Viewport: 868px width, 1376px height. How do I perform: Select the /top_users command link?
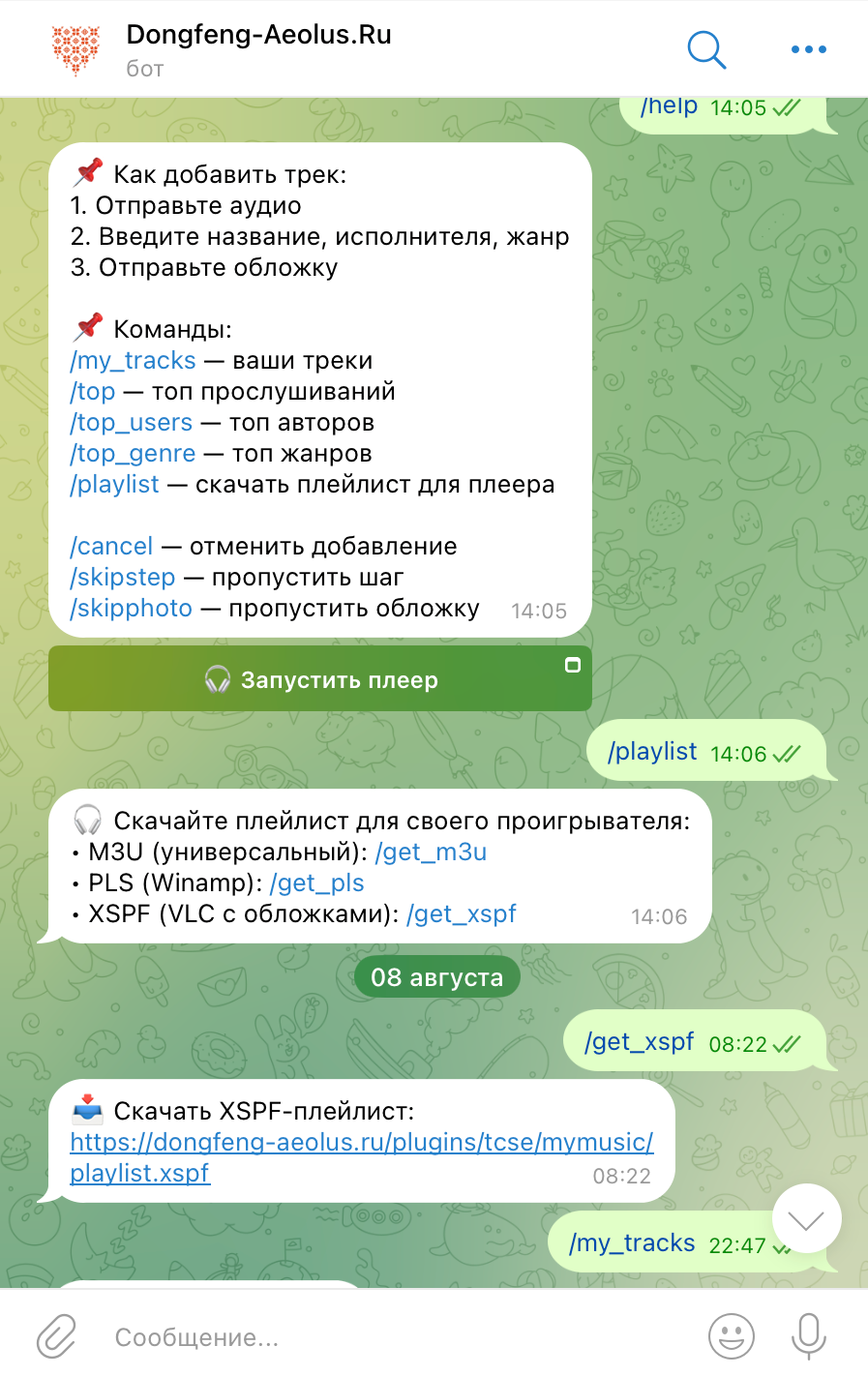[x=132, y=423]
